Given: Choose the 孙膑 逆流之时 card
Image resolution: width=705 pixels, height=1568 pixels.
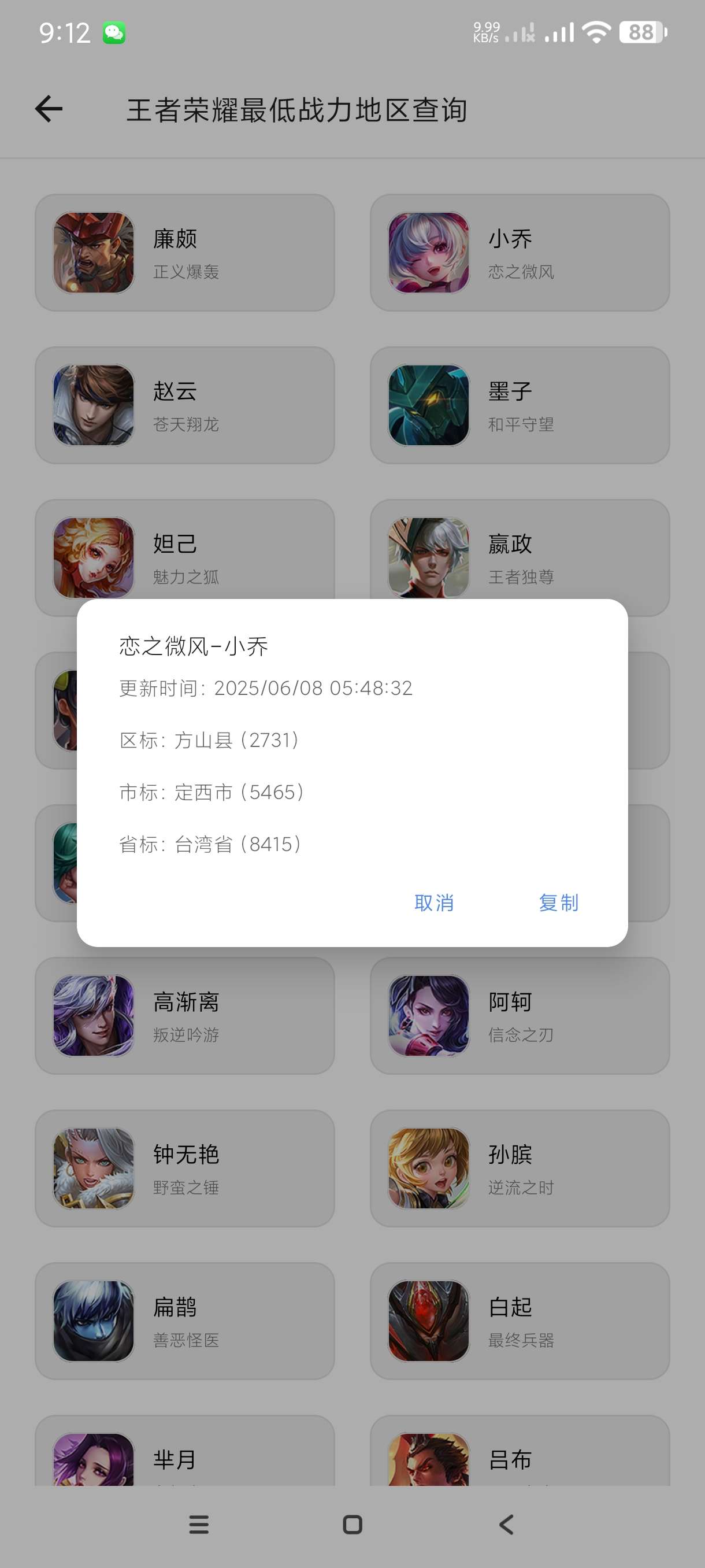Looking at the screenshot, I should (x=520, y=1168).
